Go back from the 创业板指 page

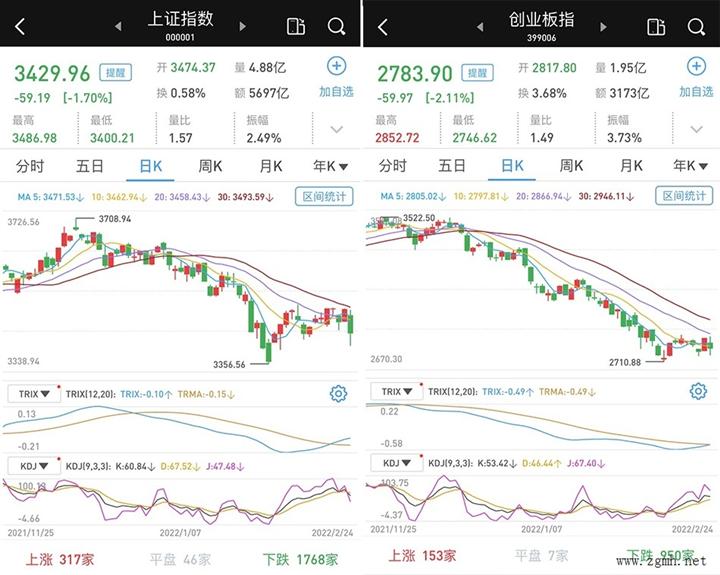[382, 26]
